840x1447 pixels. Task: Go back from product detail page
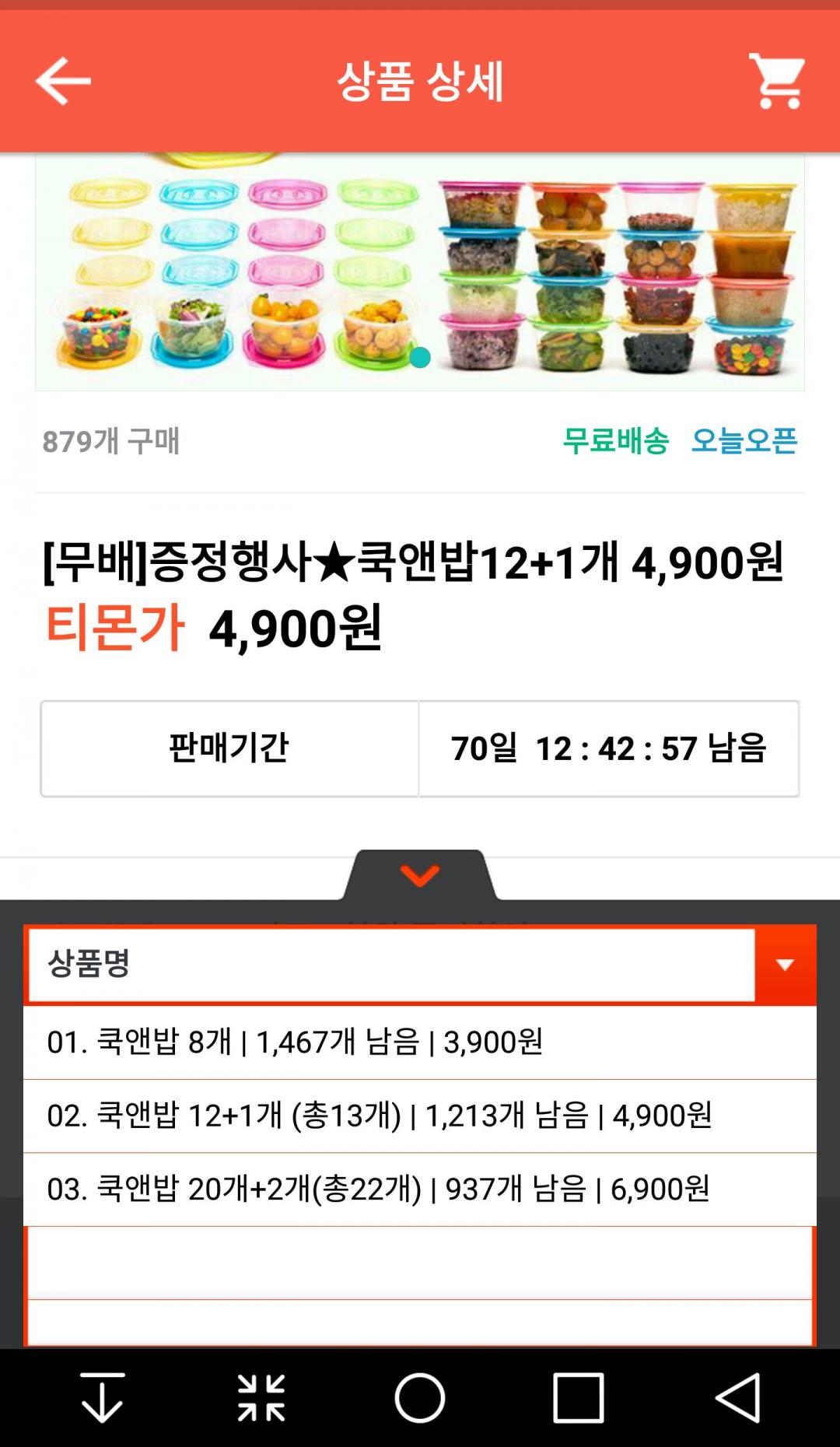pos(64,81)
